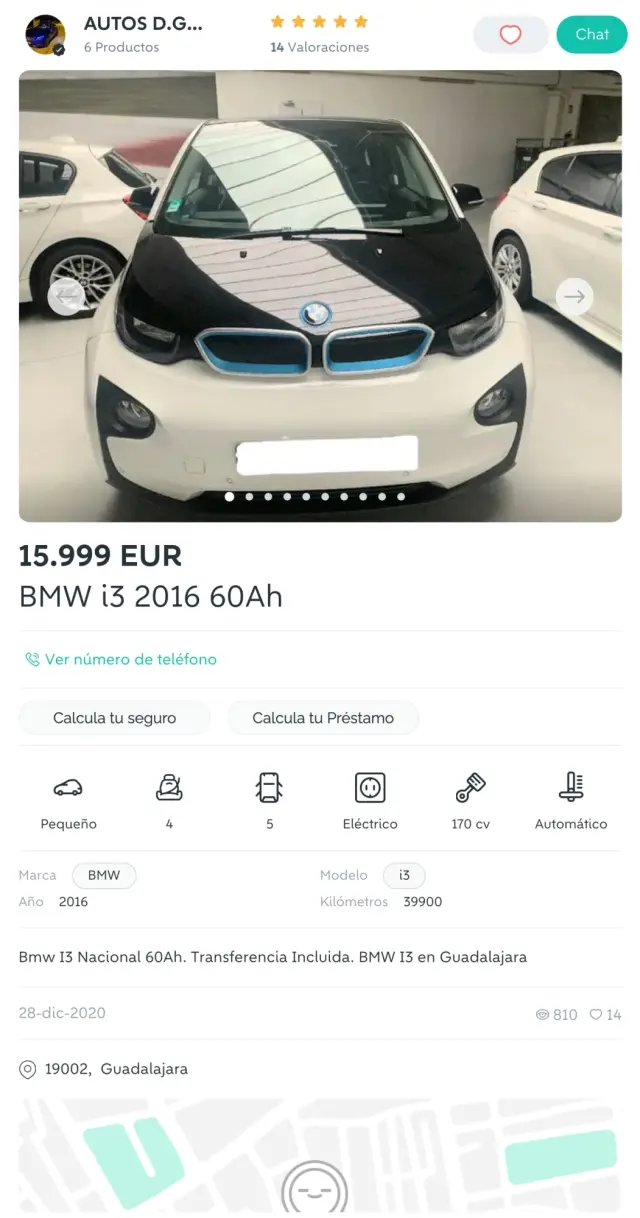Start a Chat with the seller

591,35
